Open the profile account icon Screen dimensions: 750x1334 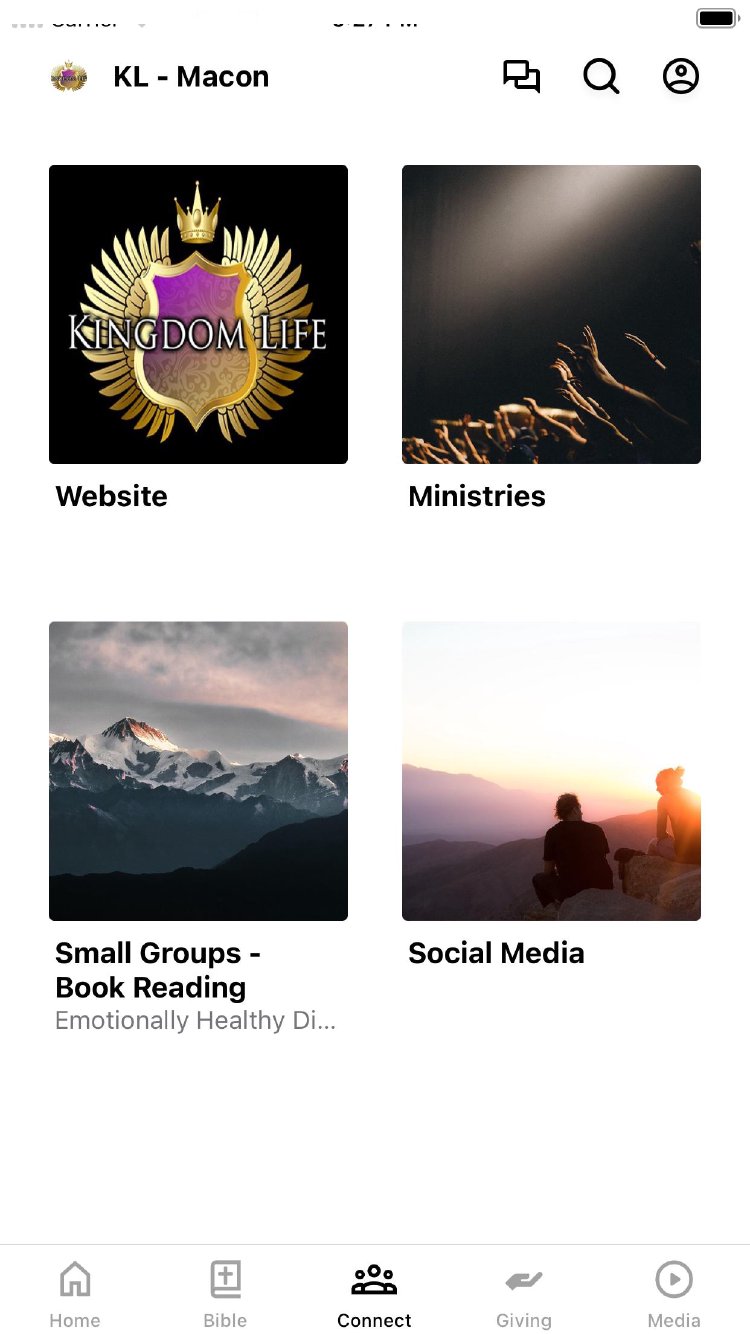point(681,77)
